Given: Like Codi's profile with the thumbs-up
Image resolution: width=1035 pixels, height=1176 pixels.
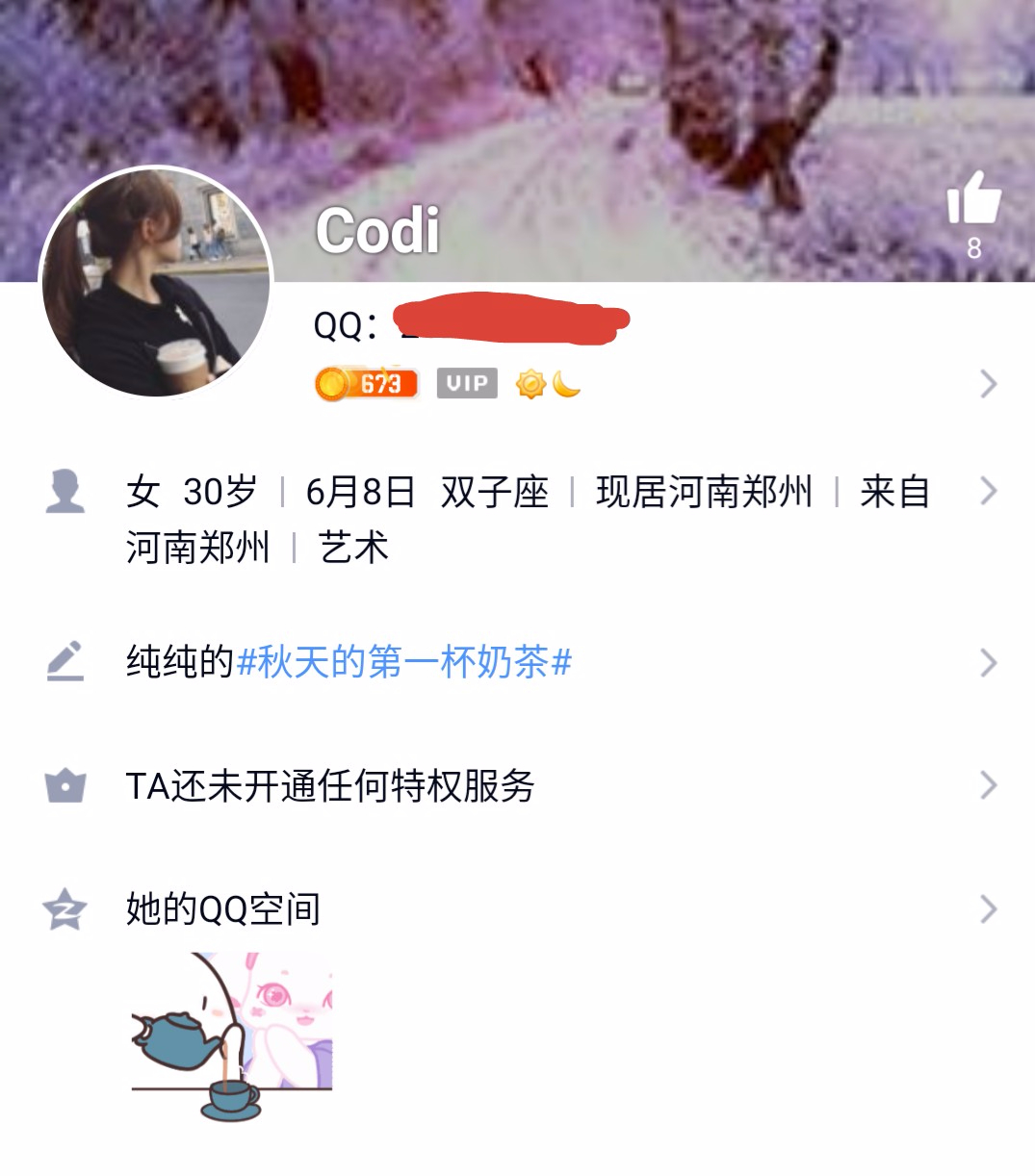Looking at the screenshot, I should pos(973,198).
